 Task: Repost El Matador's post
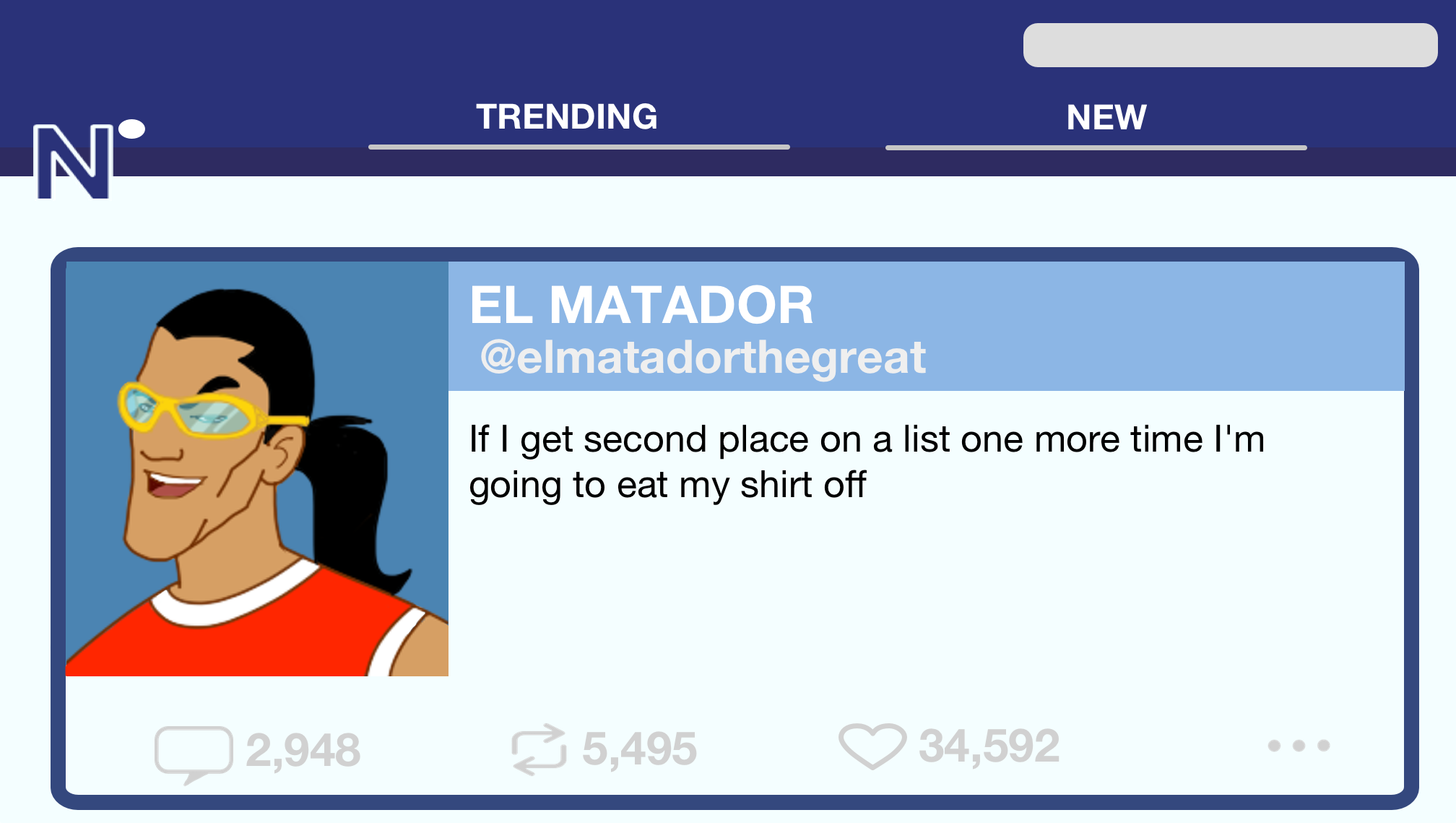click(x=539, y=749)
